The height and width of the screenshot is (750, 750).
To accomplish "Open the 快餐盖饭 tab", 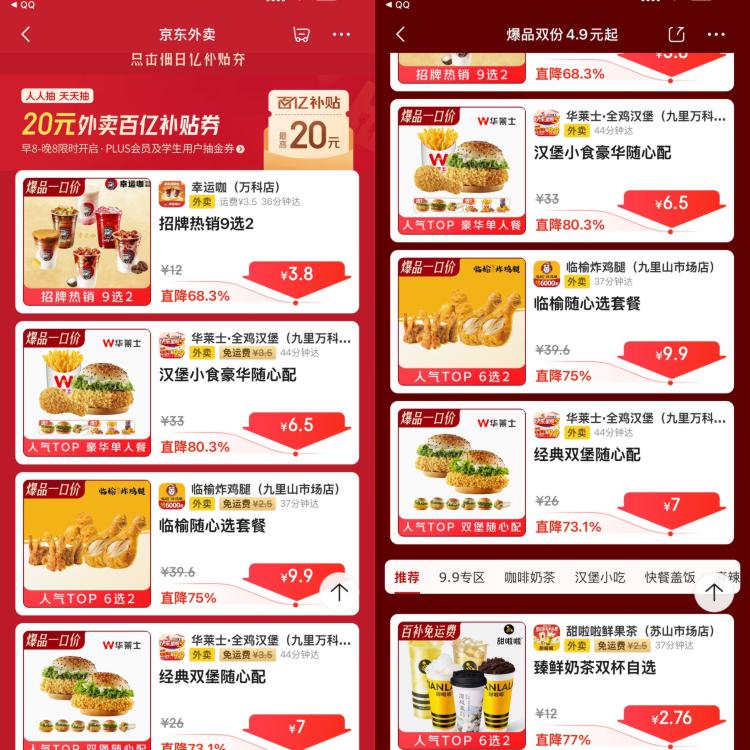I will 670,577.
